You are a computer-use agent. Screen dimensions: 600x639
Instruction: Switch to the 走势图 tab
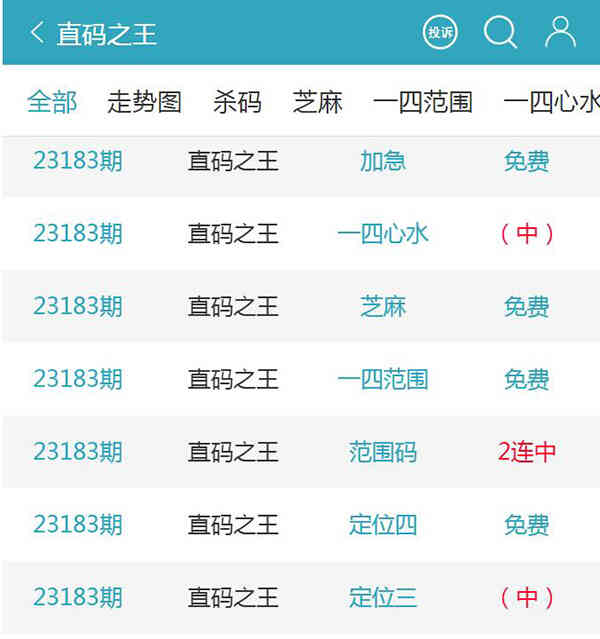144,102
